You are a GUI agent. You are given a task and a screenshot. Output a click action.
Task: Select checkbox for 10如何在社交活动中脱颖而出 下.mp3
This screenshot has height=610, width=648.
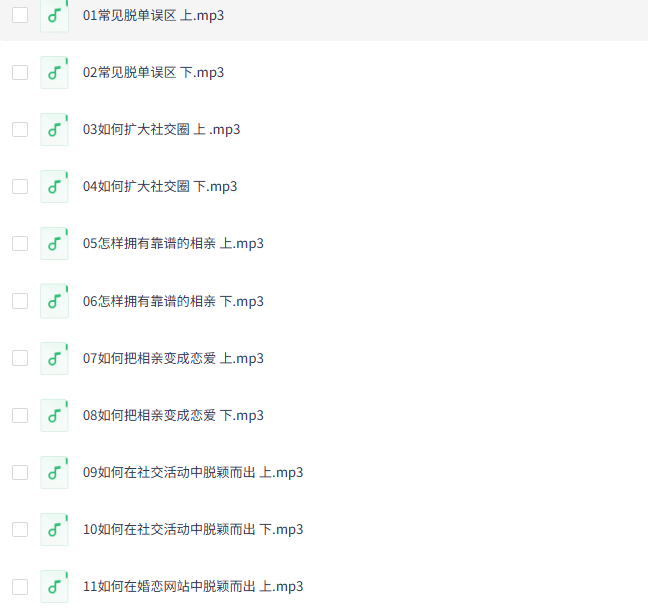coord(20,529)
